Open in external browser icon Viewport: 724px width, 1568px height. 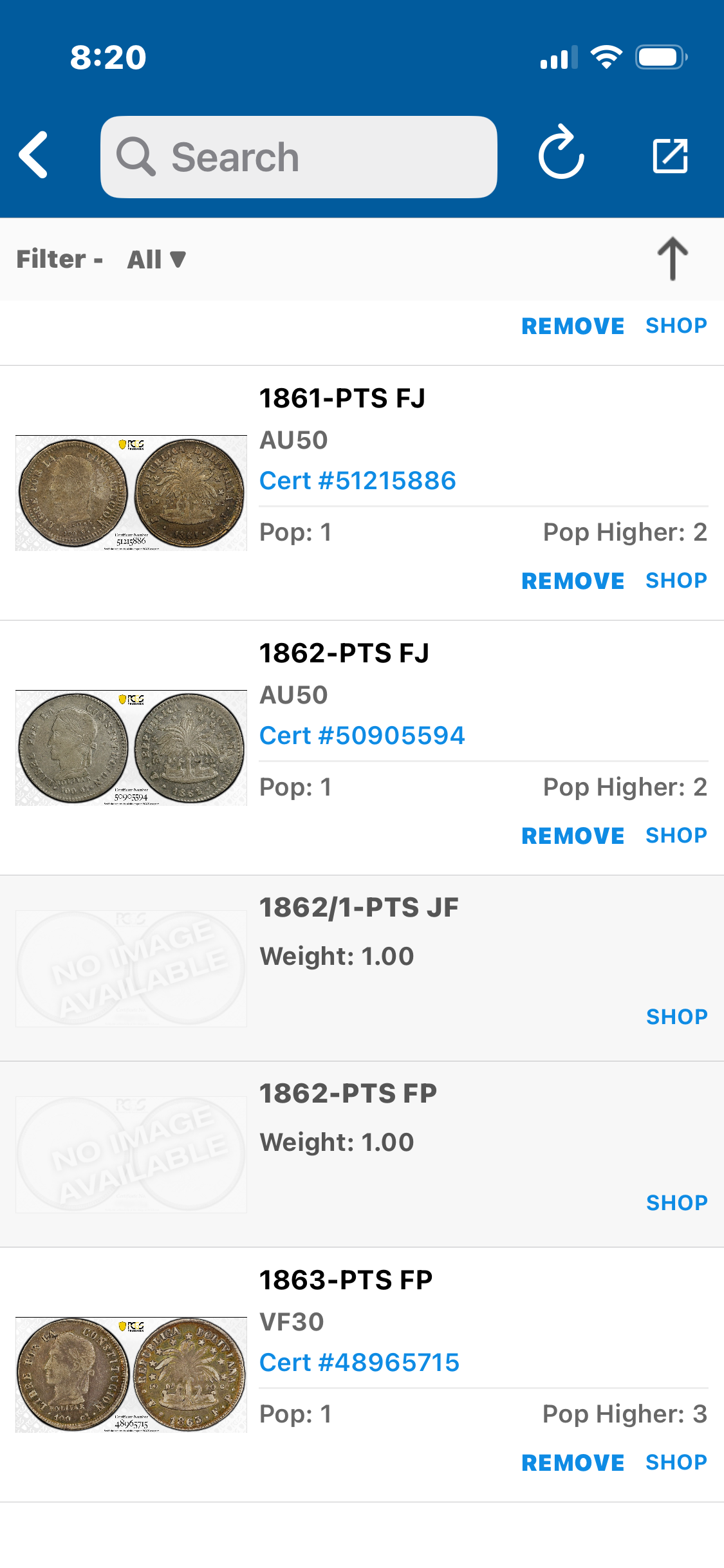[x=670, y=156]
